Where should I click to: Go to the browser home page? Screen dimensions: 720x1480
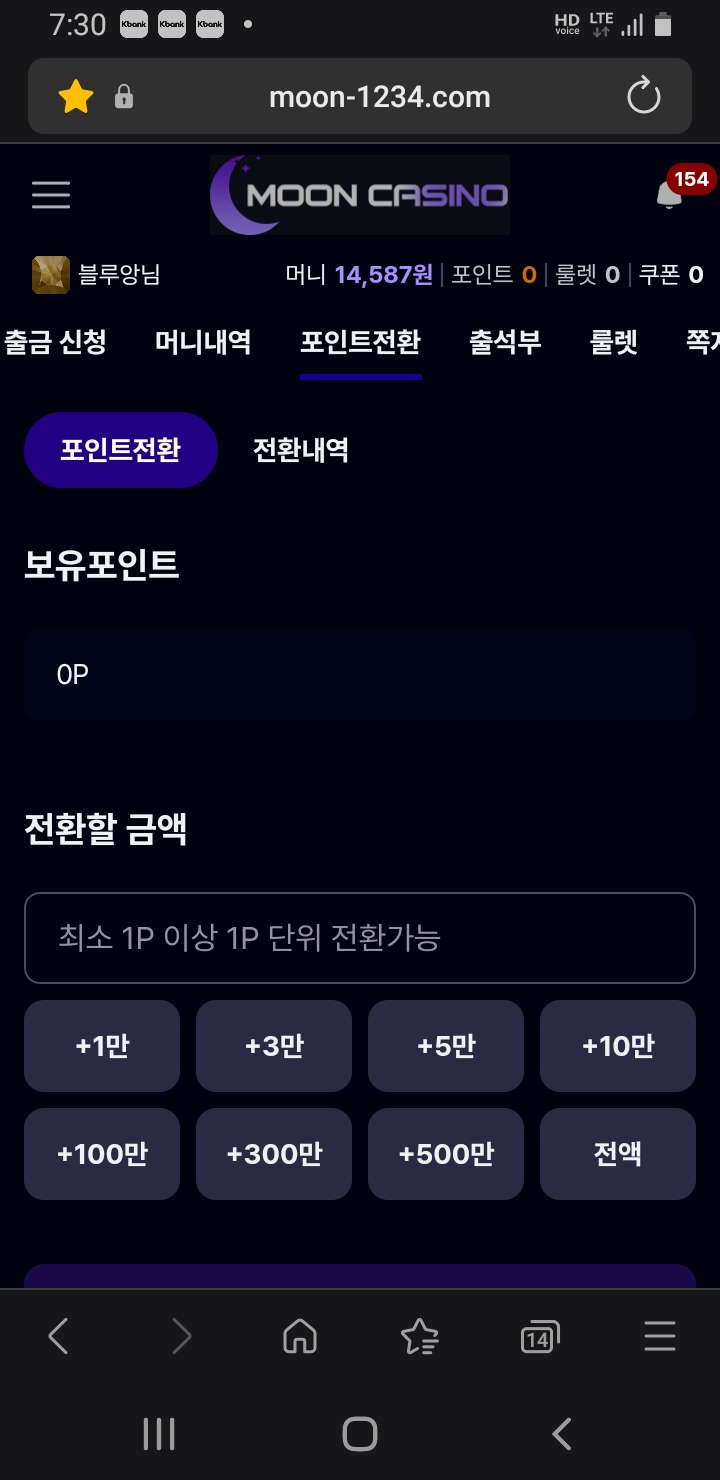click(x=300, y=1337)
